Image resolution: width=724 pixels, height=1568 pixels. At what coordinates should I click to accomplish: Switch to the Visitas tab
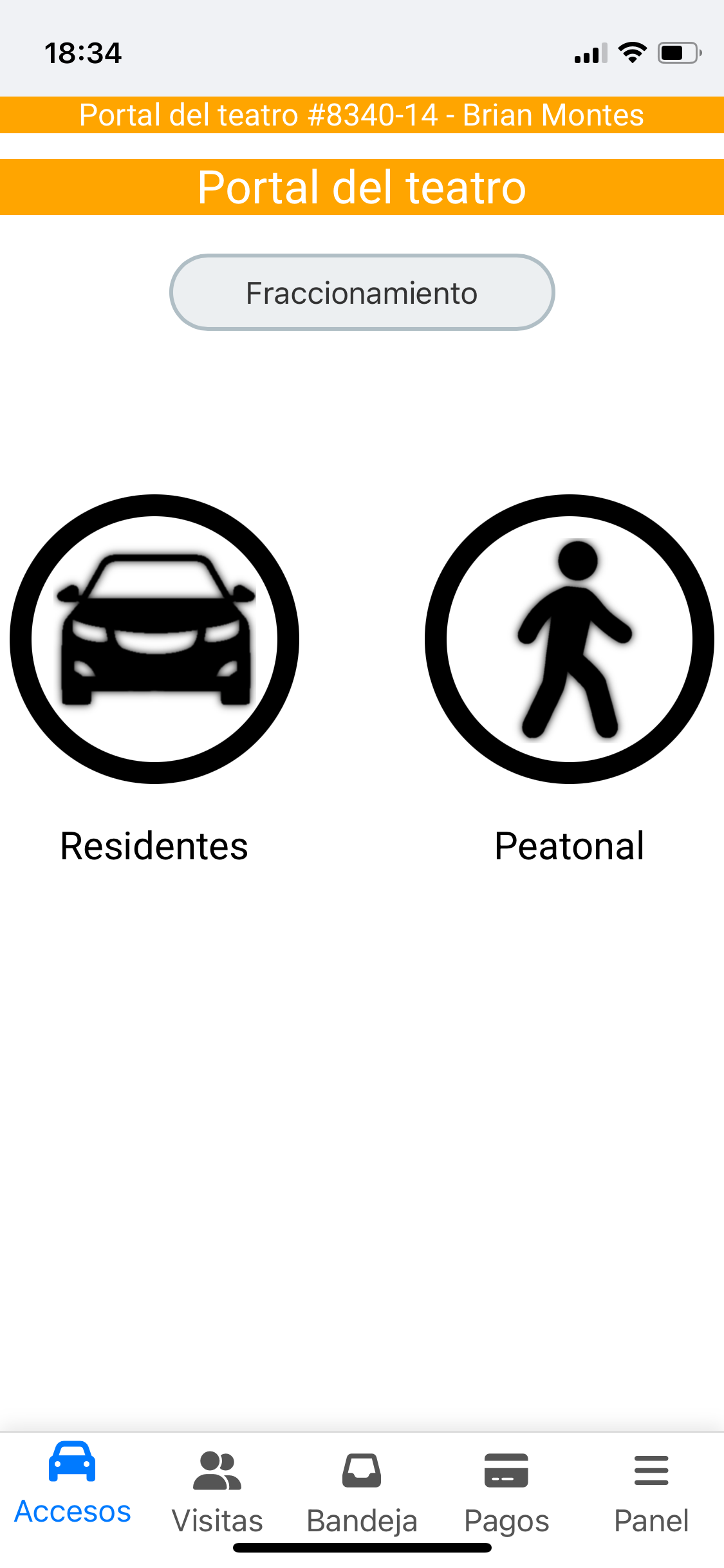(x=217, y=1492)
